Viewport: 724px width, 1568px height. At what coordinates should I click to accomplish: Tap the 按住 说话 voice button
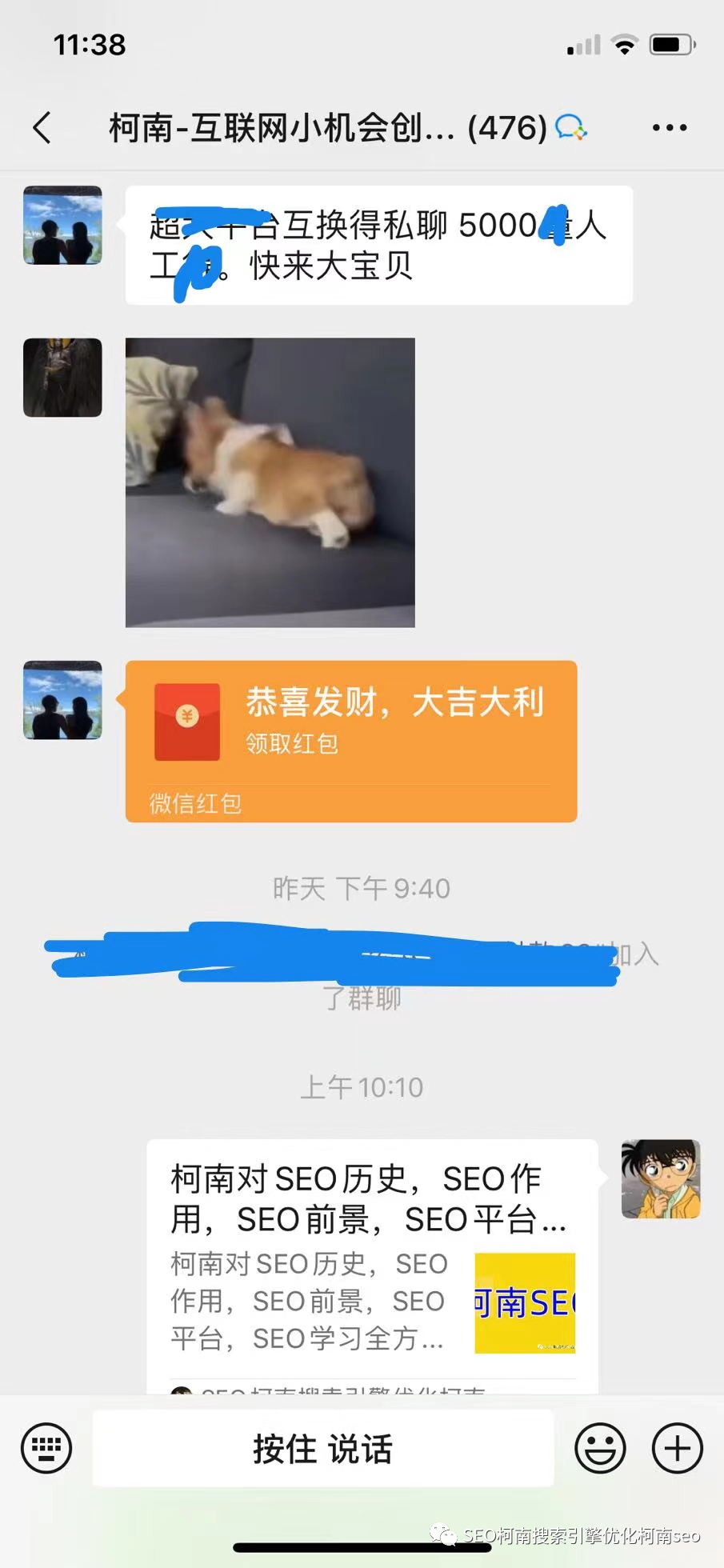[x=323, y=1449]
